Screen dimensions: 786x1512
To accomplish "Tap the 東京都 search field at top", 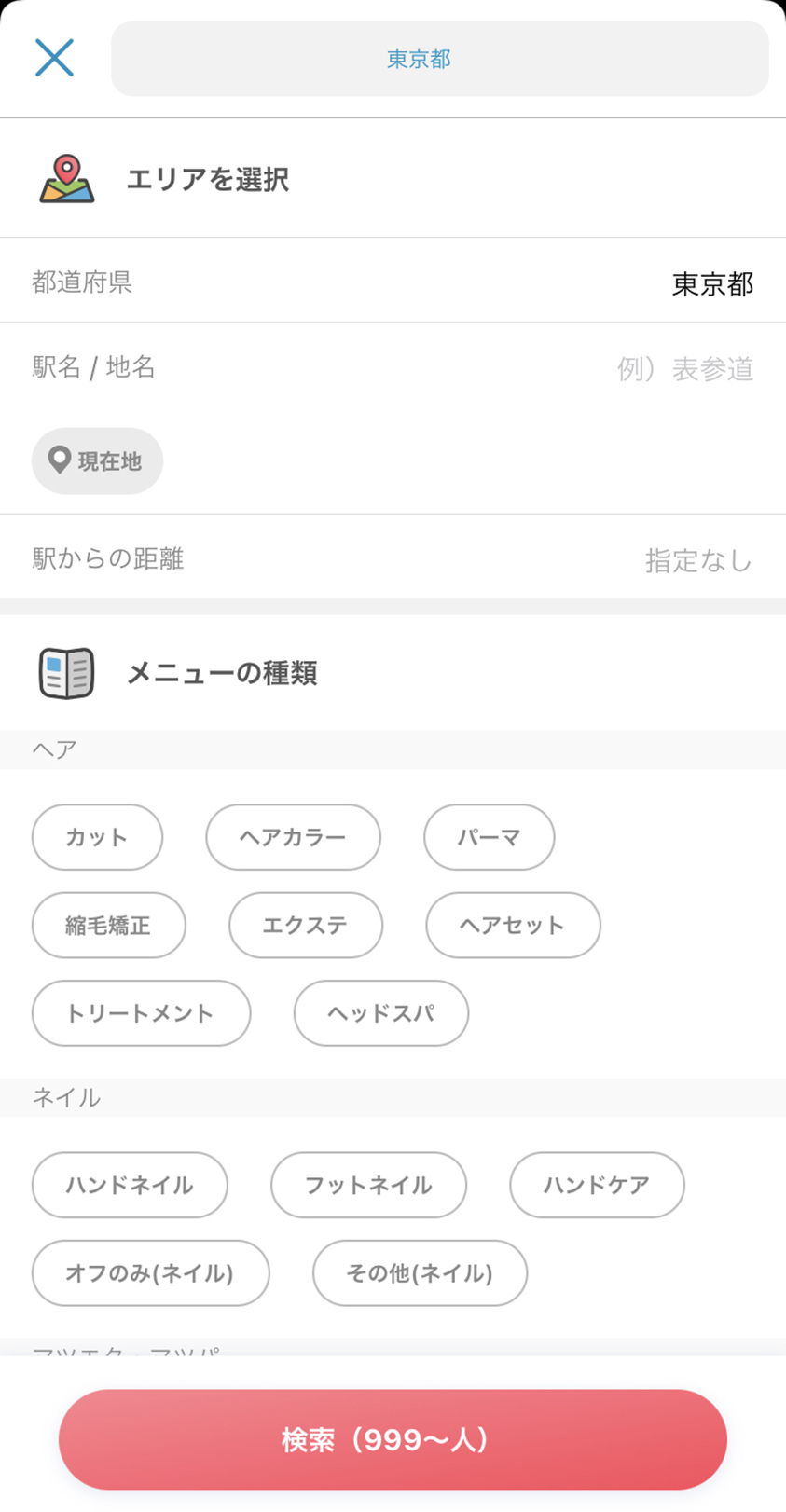I will click(x=440, y=59).
